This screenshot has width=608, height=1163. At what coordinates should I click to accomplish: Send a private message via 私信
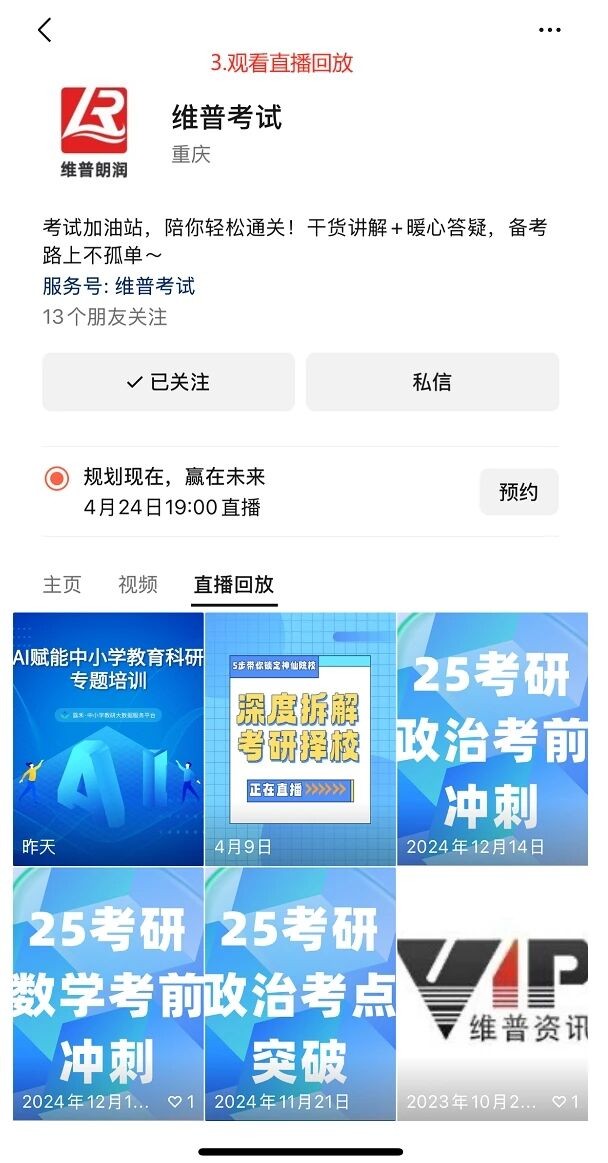[x=432, y=382]
